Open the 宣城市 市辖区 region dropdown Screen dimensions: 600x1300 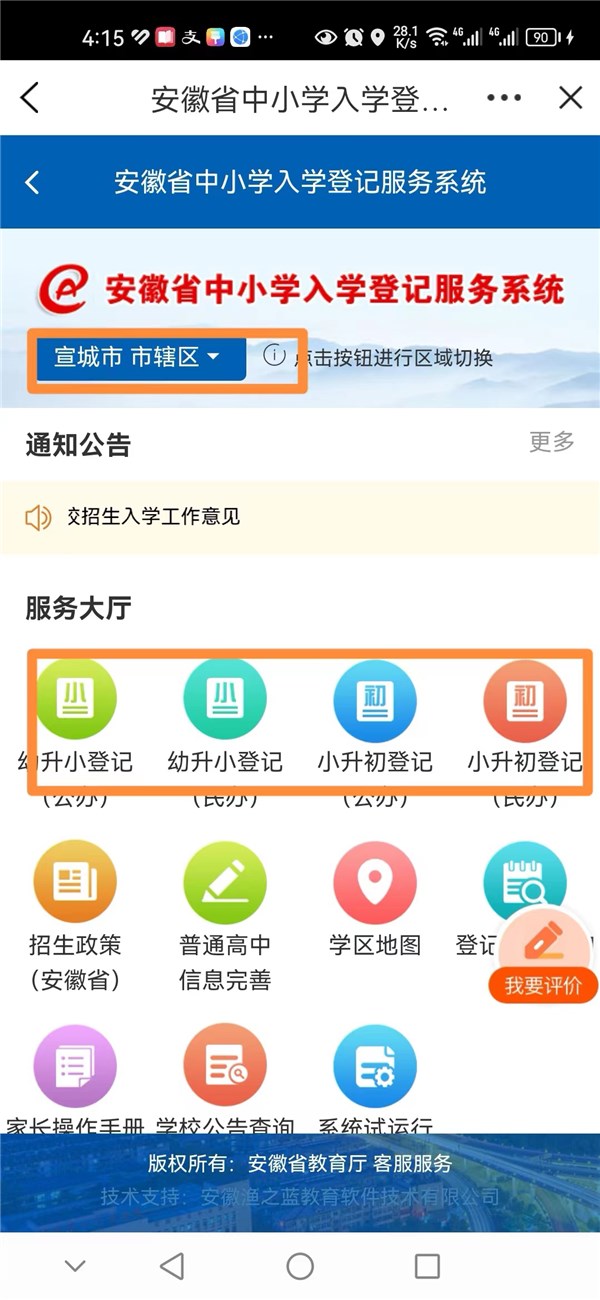point(140,357)
